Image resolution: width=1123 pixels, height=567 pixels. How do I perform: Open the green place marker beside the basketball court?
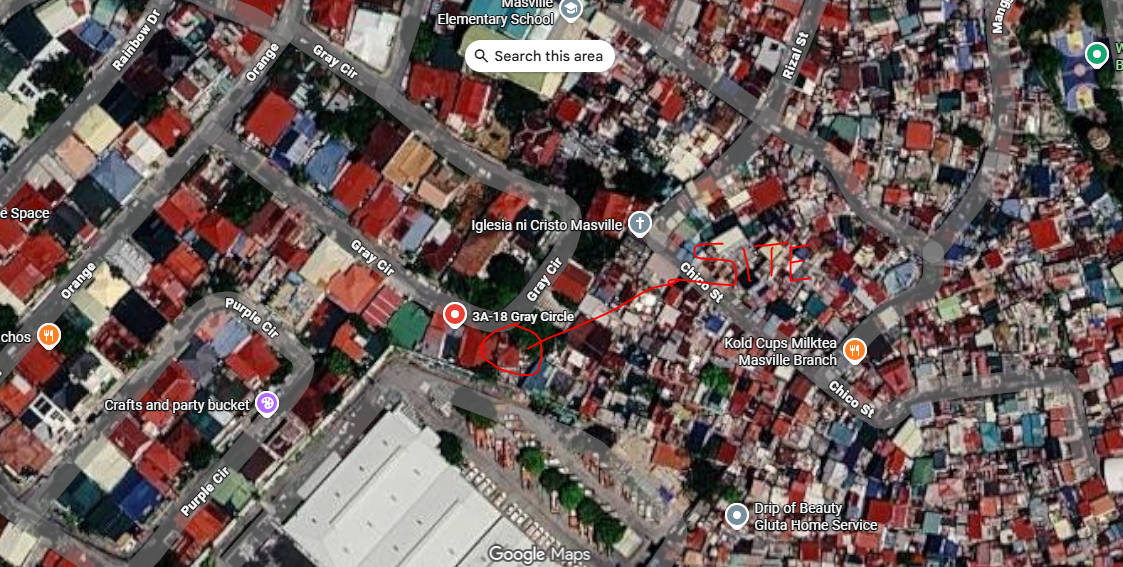(x=1096, y=54)
